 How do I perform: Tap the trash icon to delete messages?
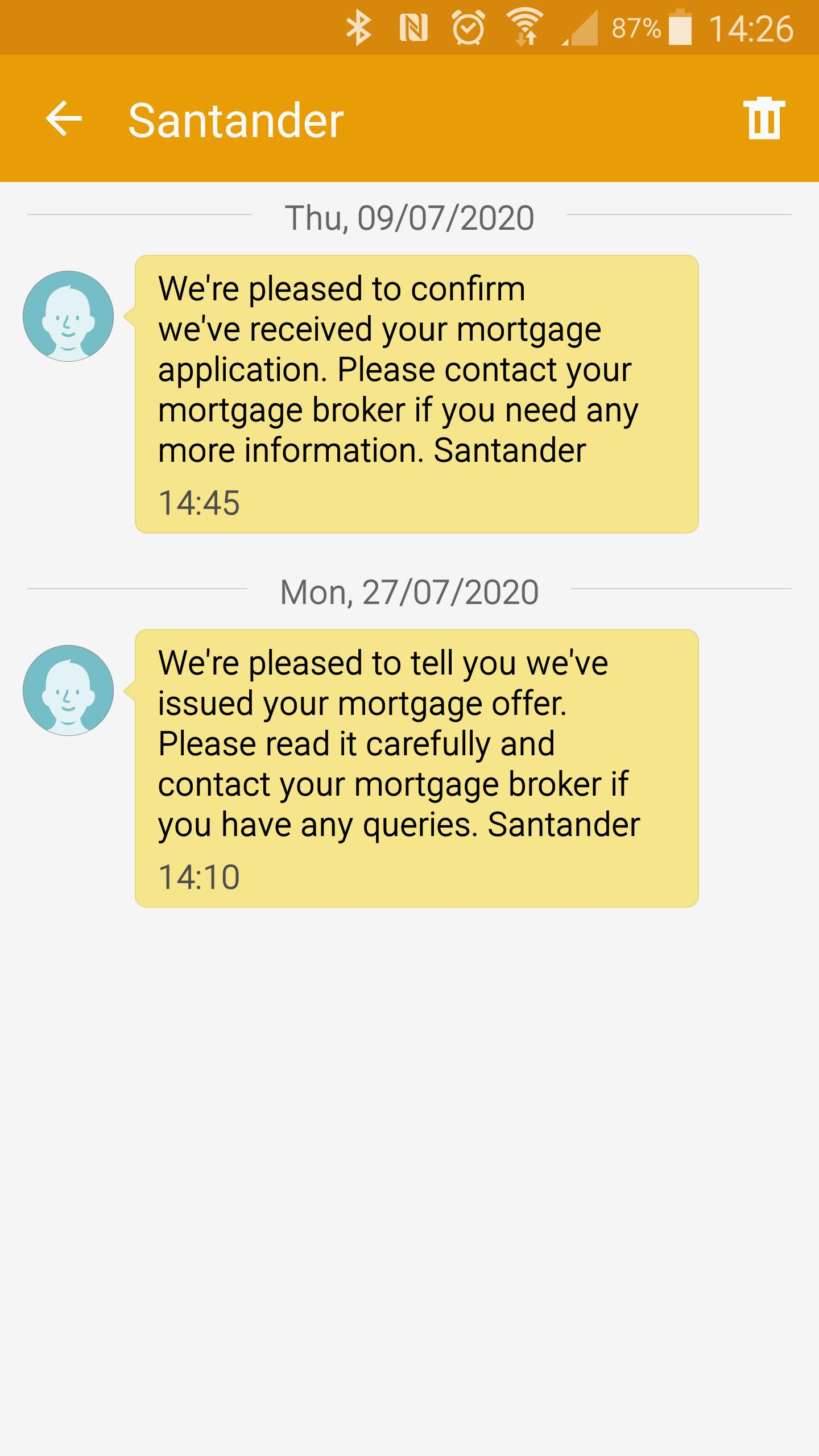point(764,118)
